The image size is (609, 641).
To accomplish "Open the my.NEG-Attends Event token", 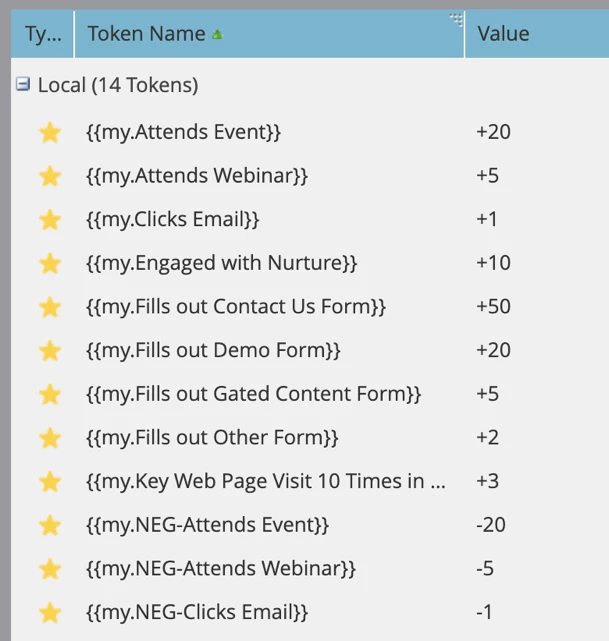I will pos(208,525).
